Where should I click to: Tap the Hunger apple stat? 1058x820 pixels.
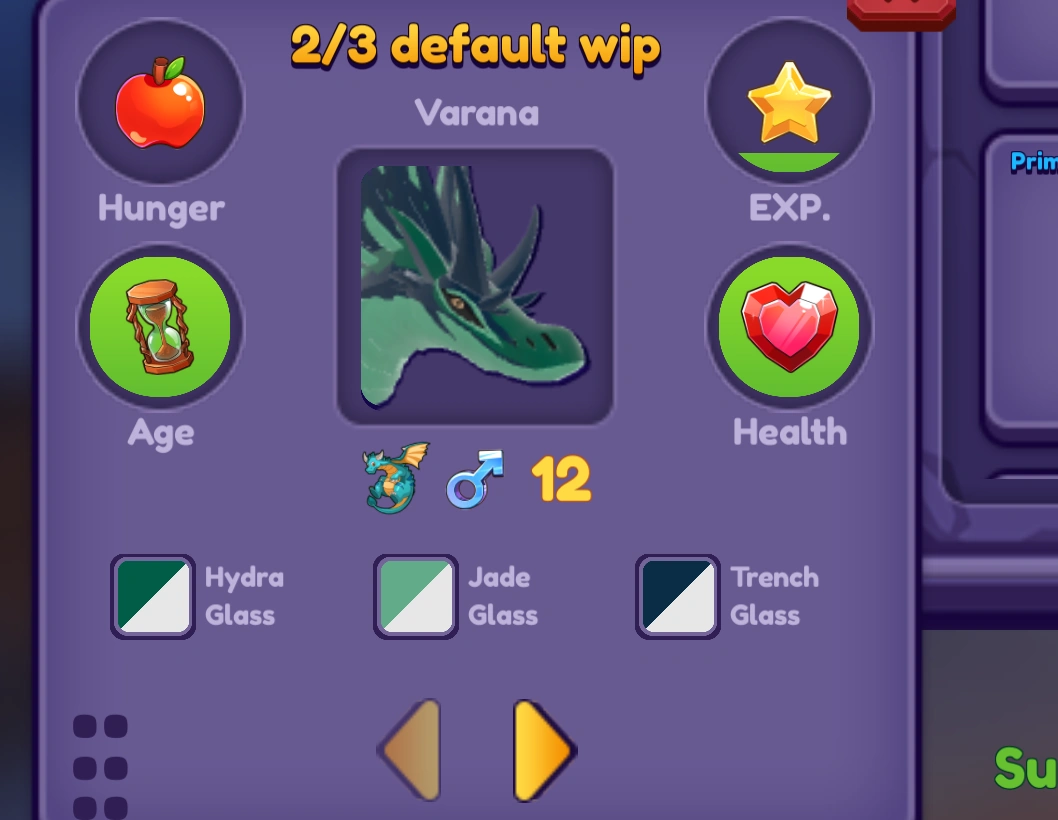[160, 102]
